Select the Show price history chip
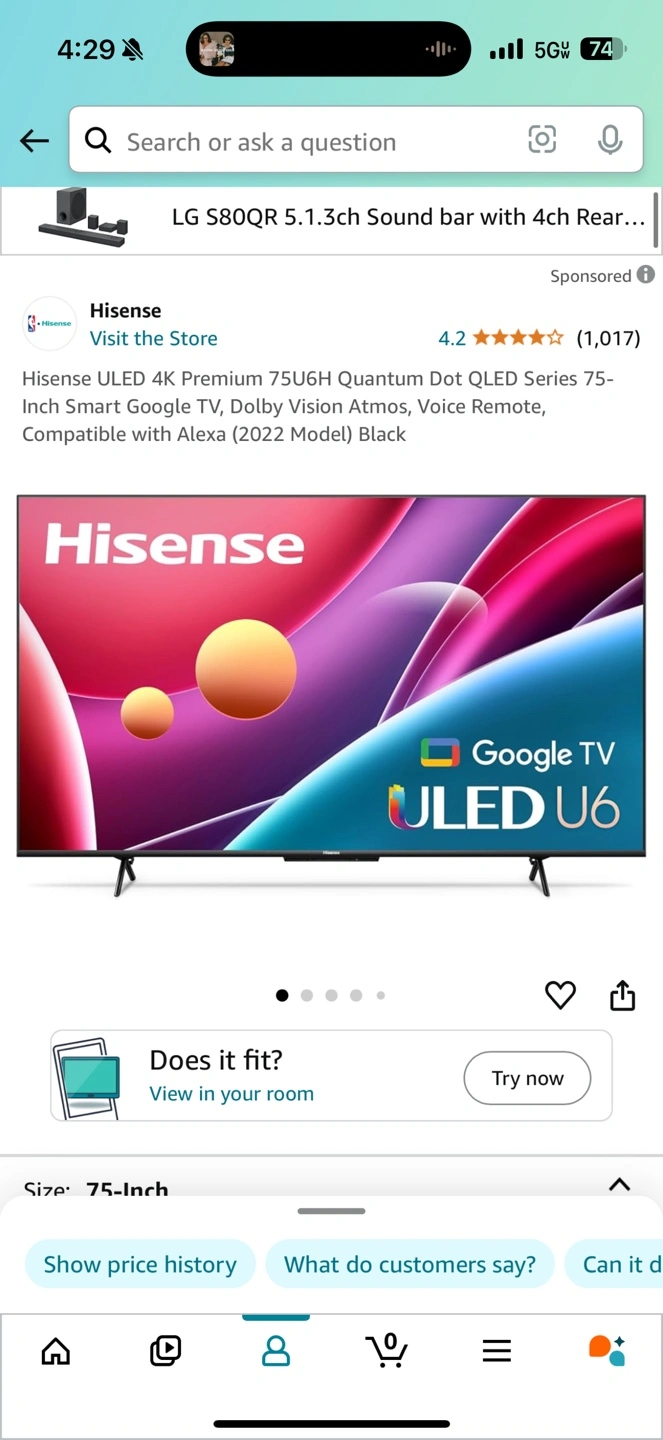Screen dimensions: 663x1440 tap(140, 1264)
